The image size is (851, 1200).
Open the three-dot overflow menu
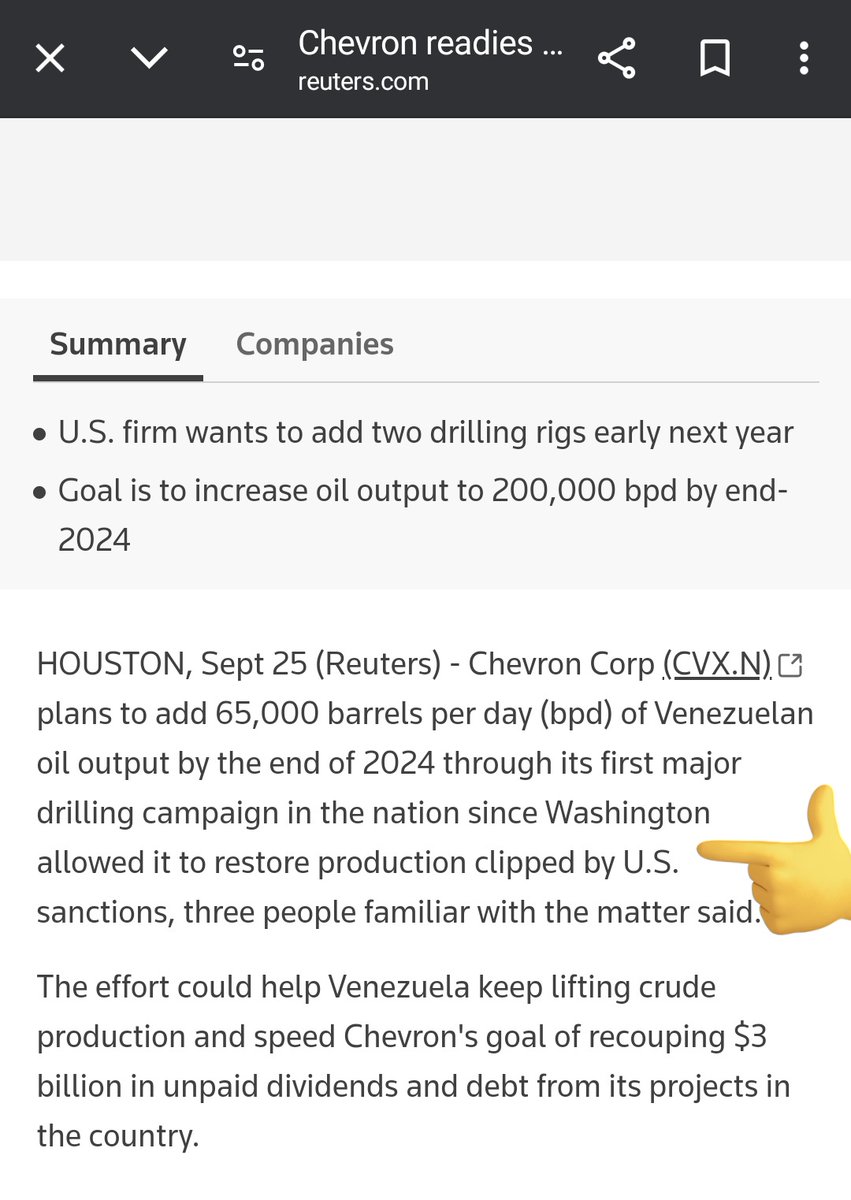(804, 59)
